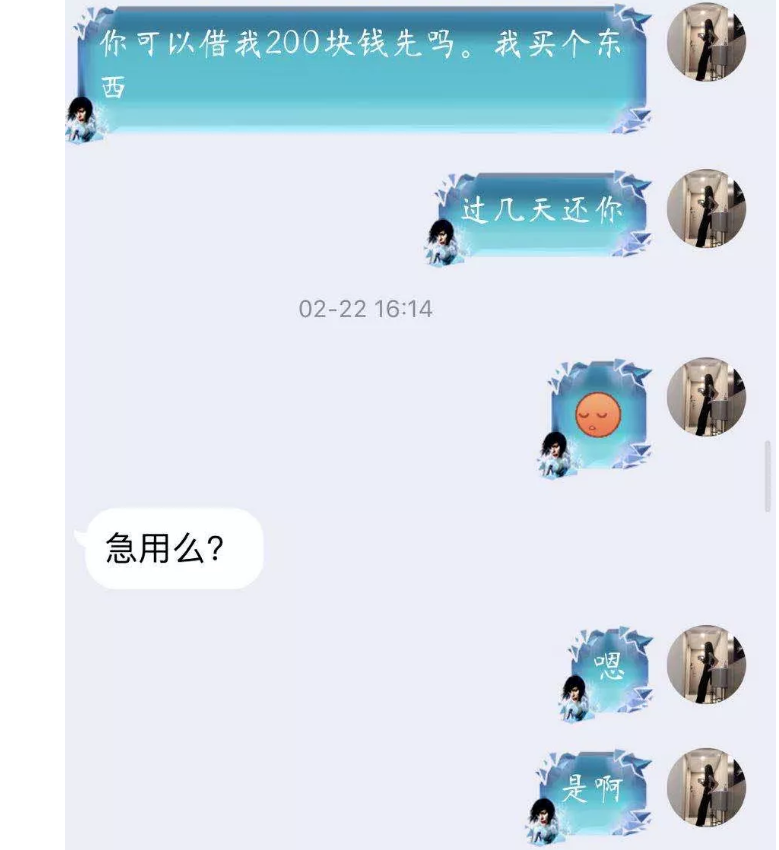Open sender's avatar beside the 200块钱 message
Viewport: 779px width, 850px height.
(x=706, y=42)
